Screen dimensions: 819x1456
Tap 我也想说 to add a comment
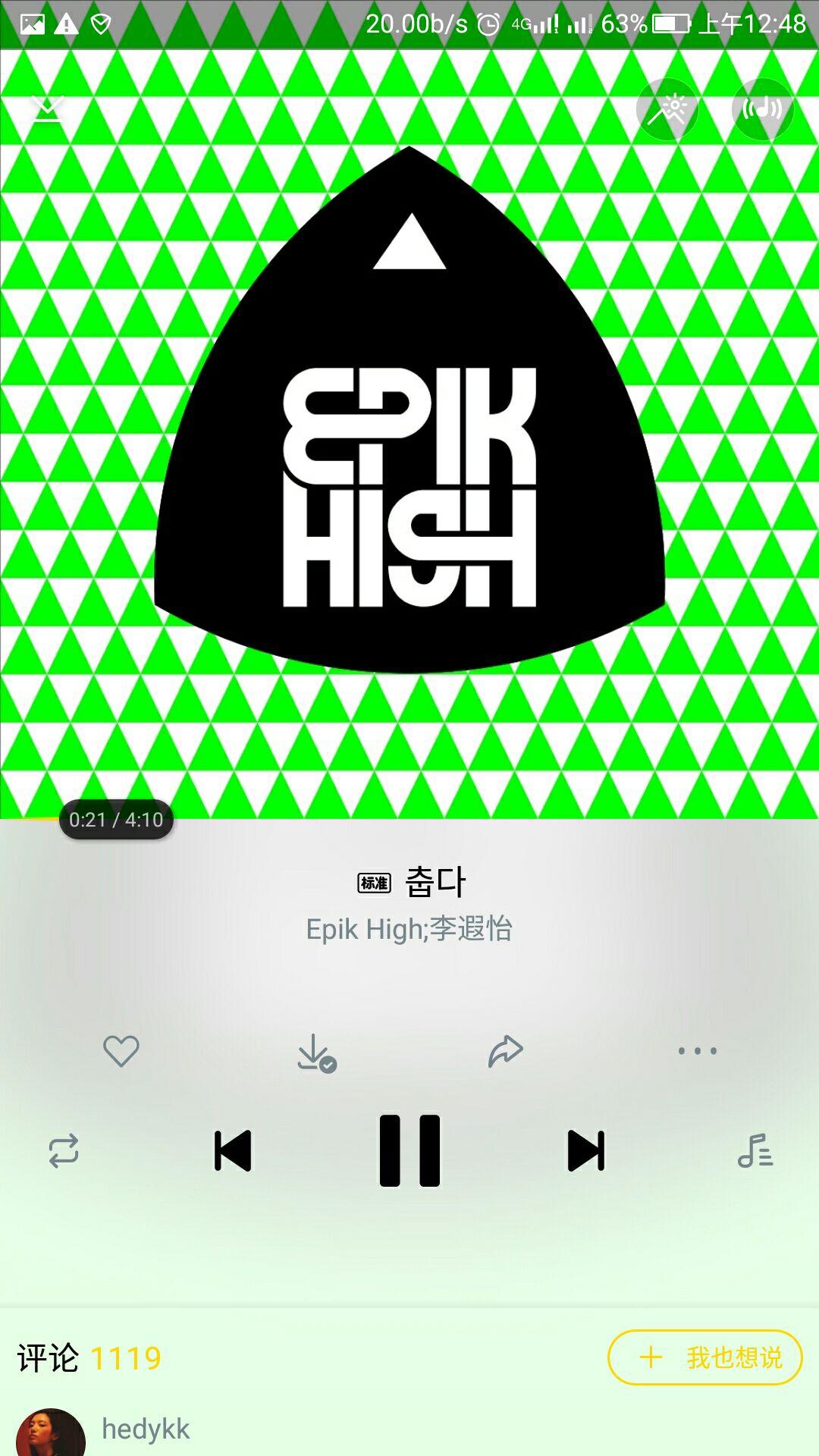click(x=704, y=1357)
